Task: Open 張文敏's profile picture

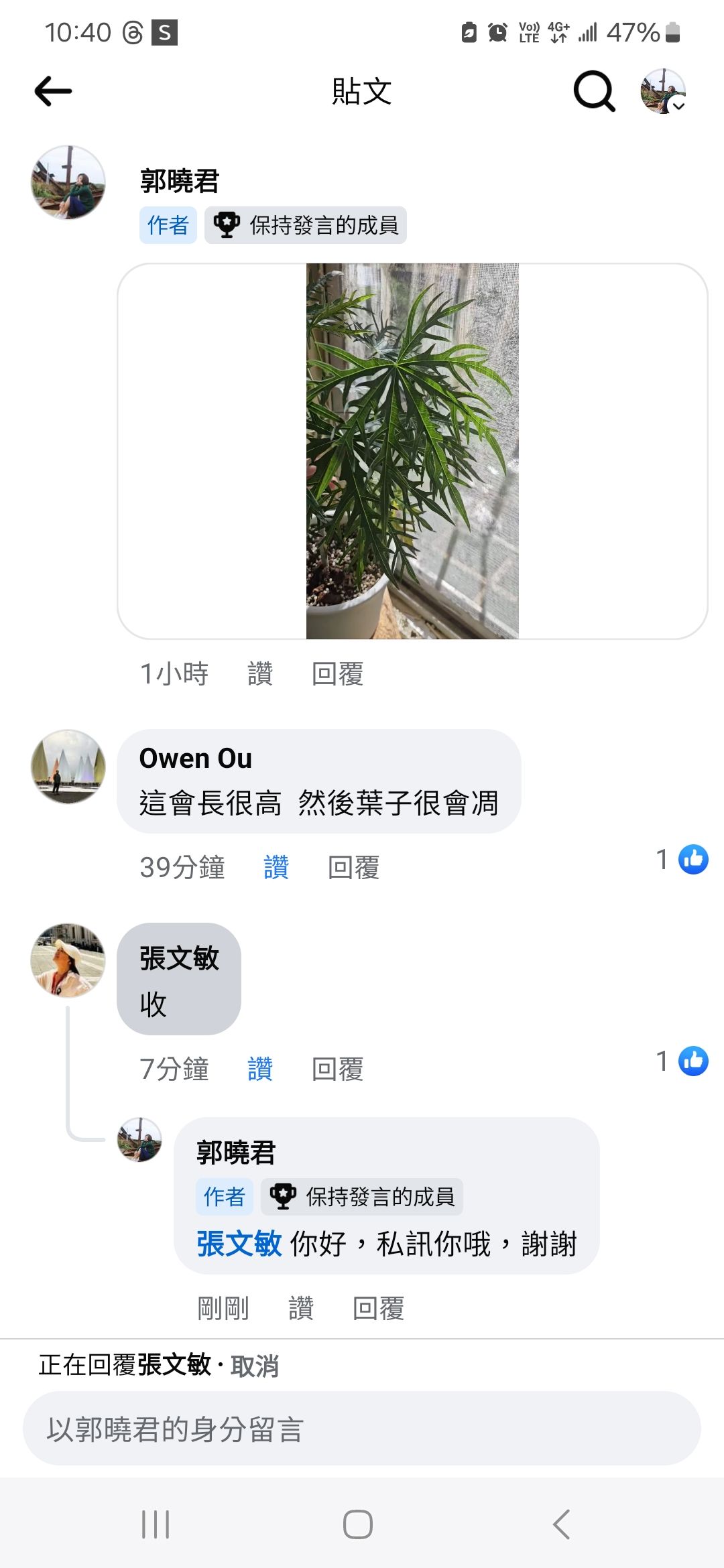Action: (68, 960)
